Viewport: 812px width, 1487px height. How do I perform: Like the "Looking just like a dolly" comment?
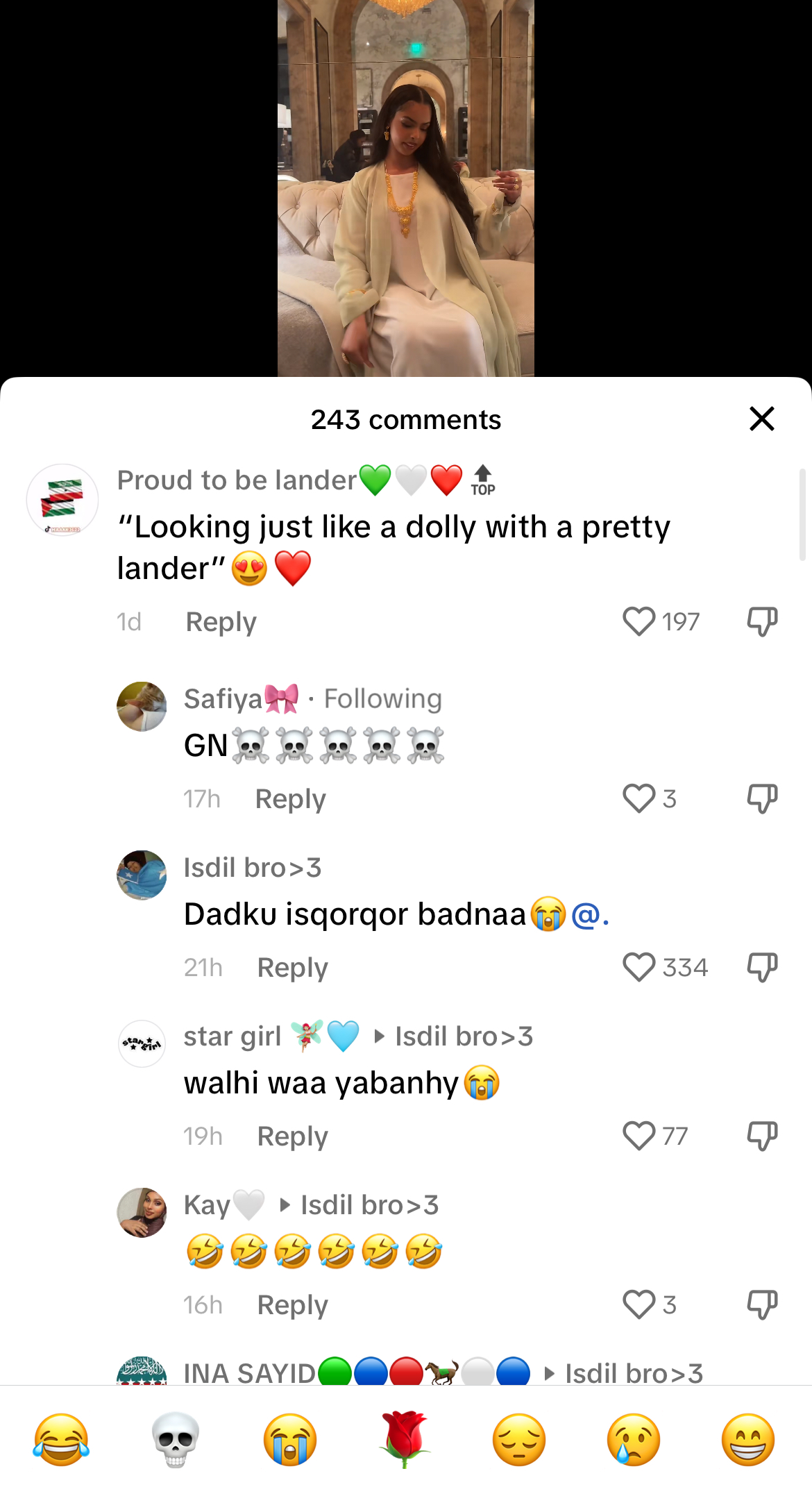pos(638,621)
